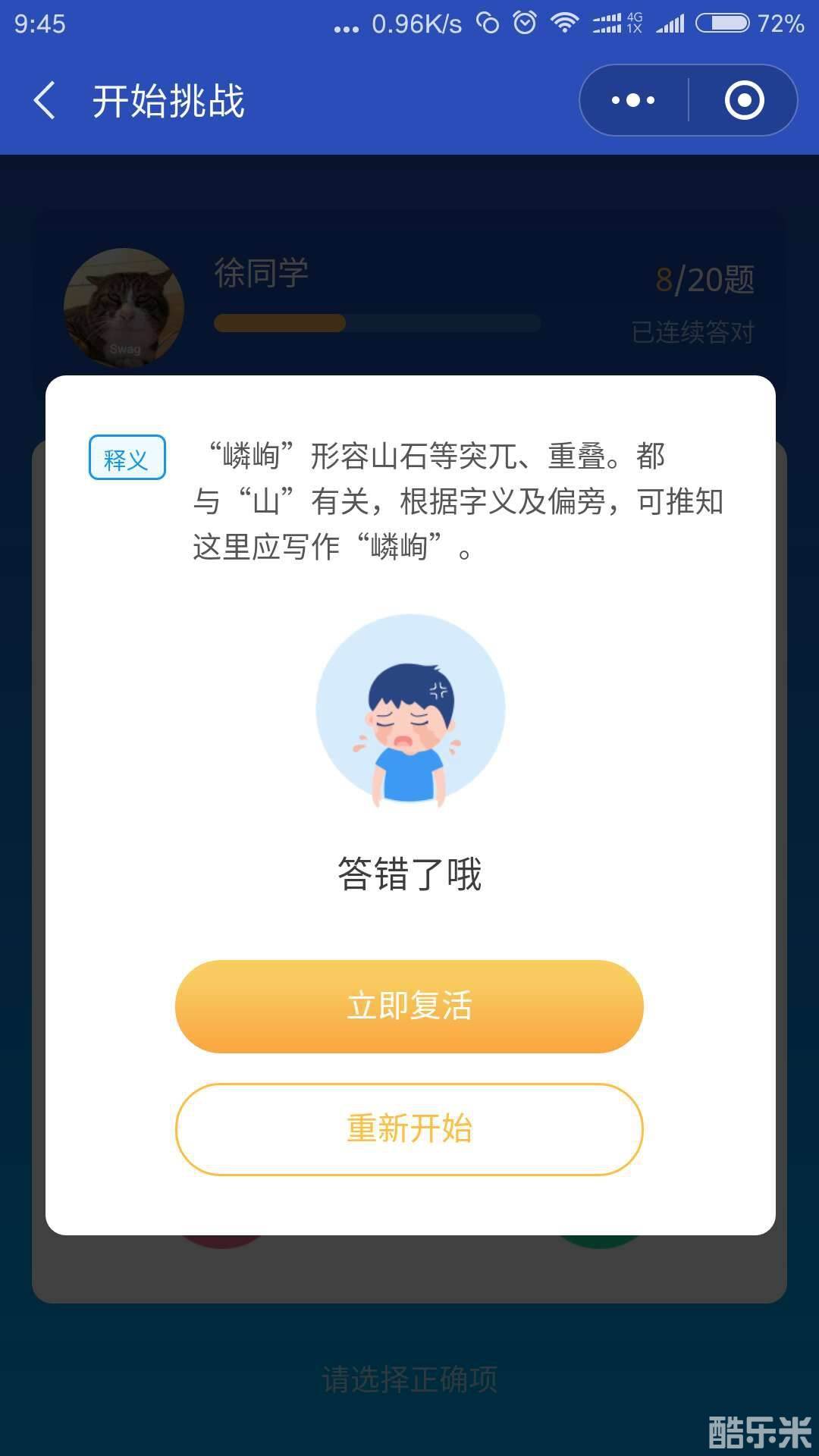Viewport: 819px width, 1456px height.
Task: Tap the 开始挑战 title text
Action: pyautogui.click(x=168, y=102)
